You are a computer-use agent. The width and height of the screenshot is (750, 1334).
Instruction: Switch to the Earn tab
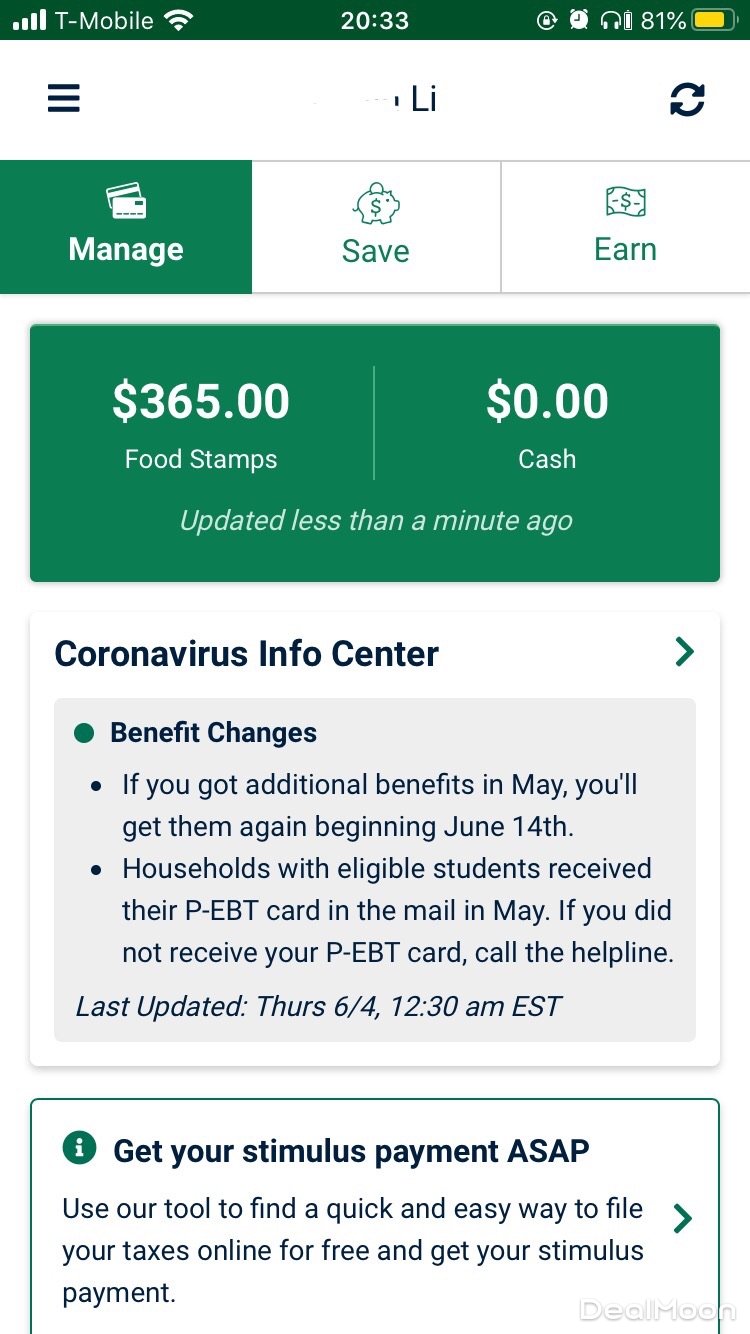pos(625,228)
